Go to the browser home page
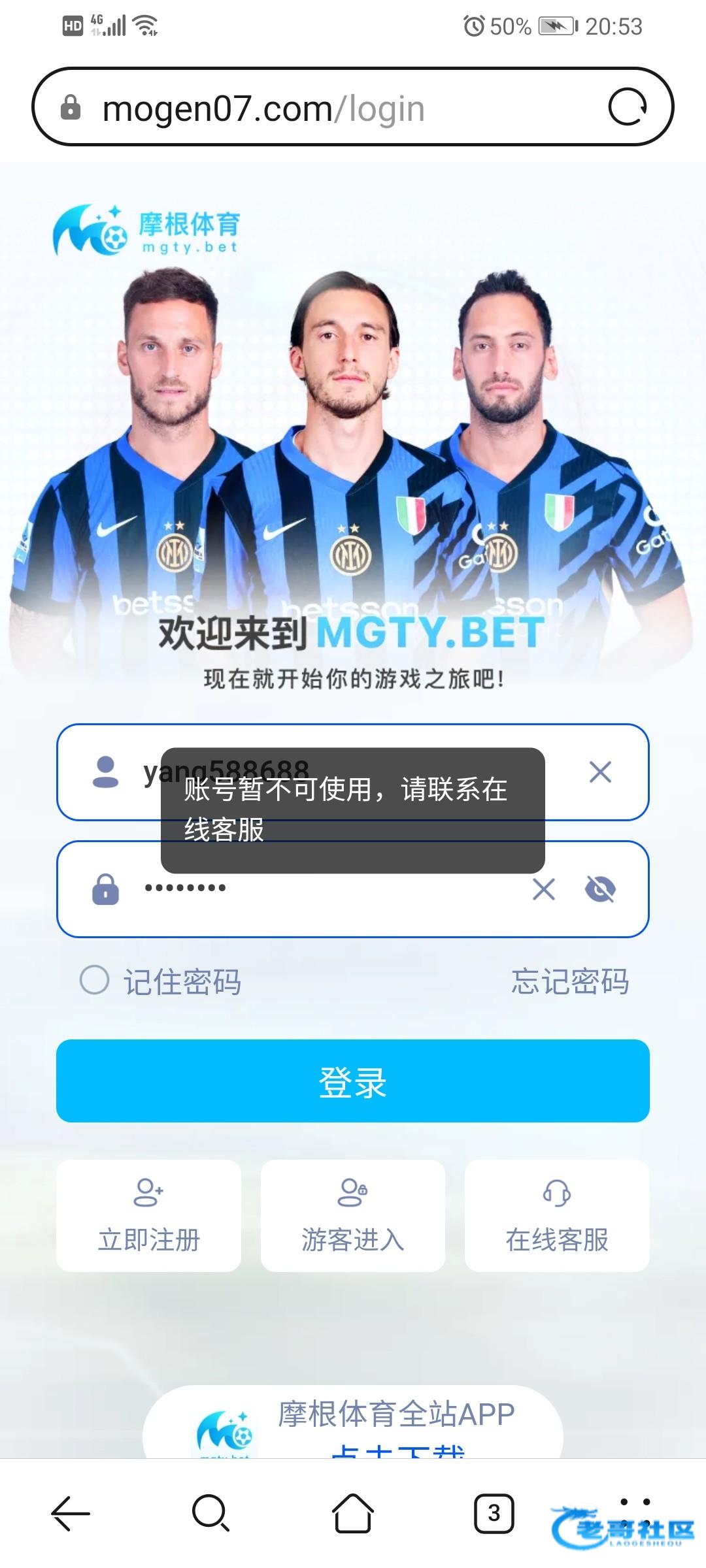The height and width of the screenshot is (1568, 706). tap(353, 1513)
